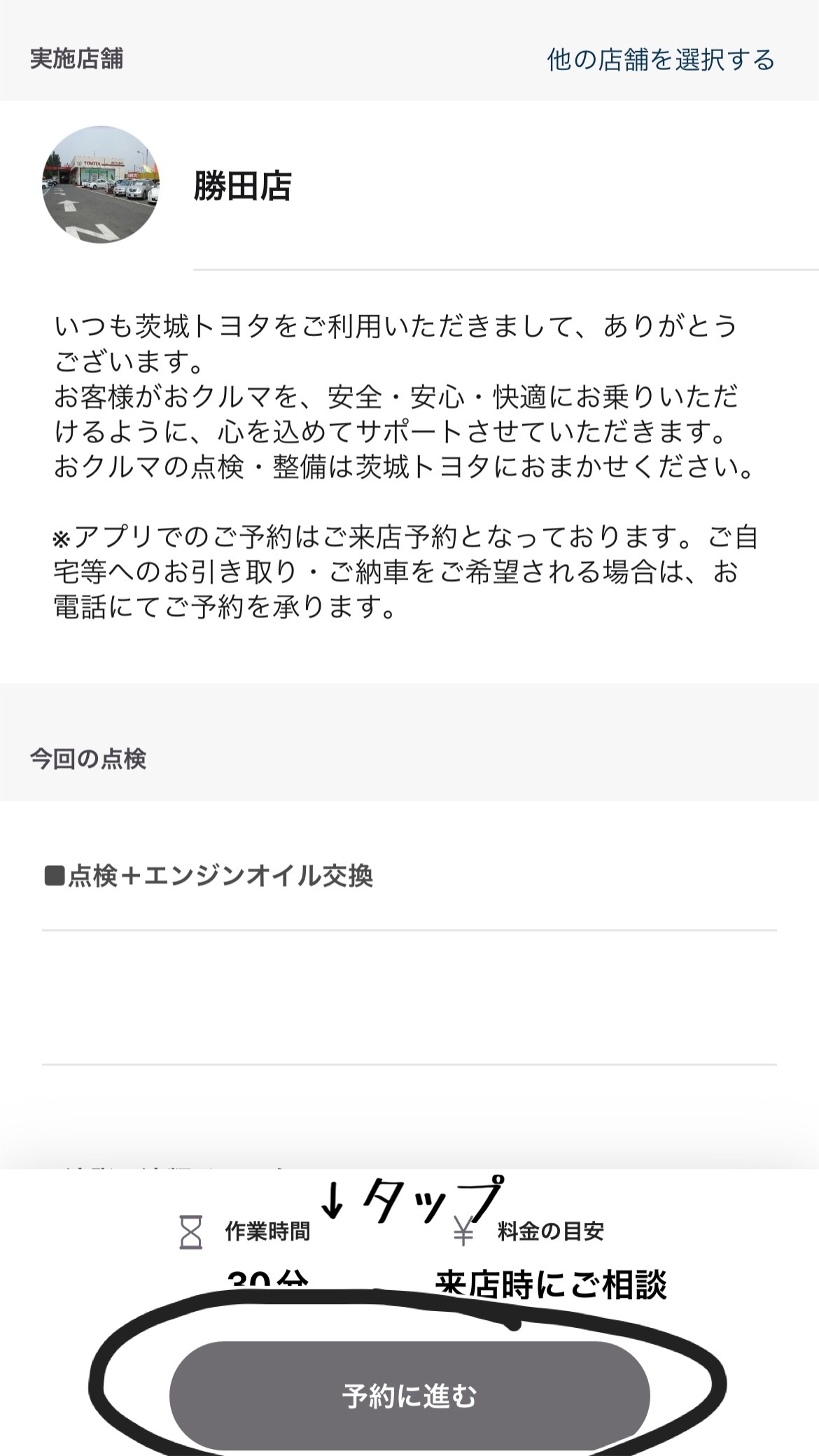Proceed with the 予約に進む button
The height and width of the screenshot is (1456, 819).
click(409, 1396)
